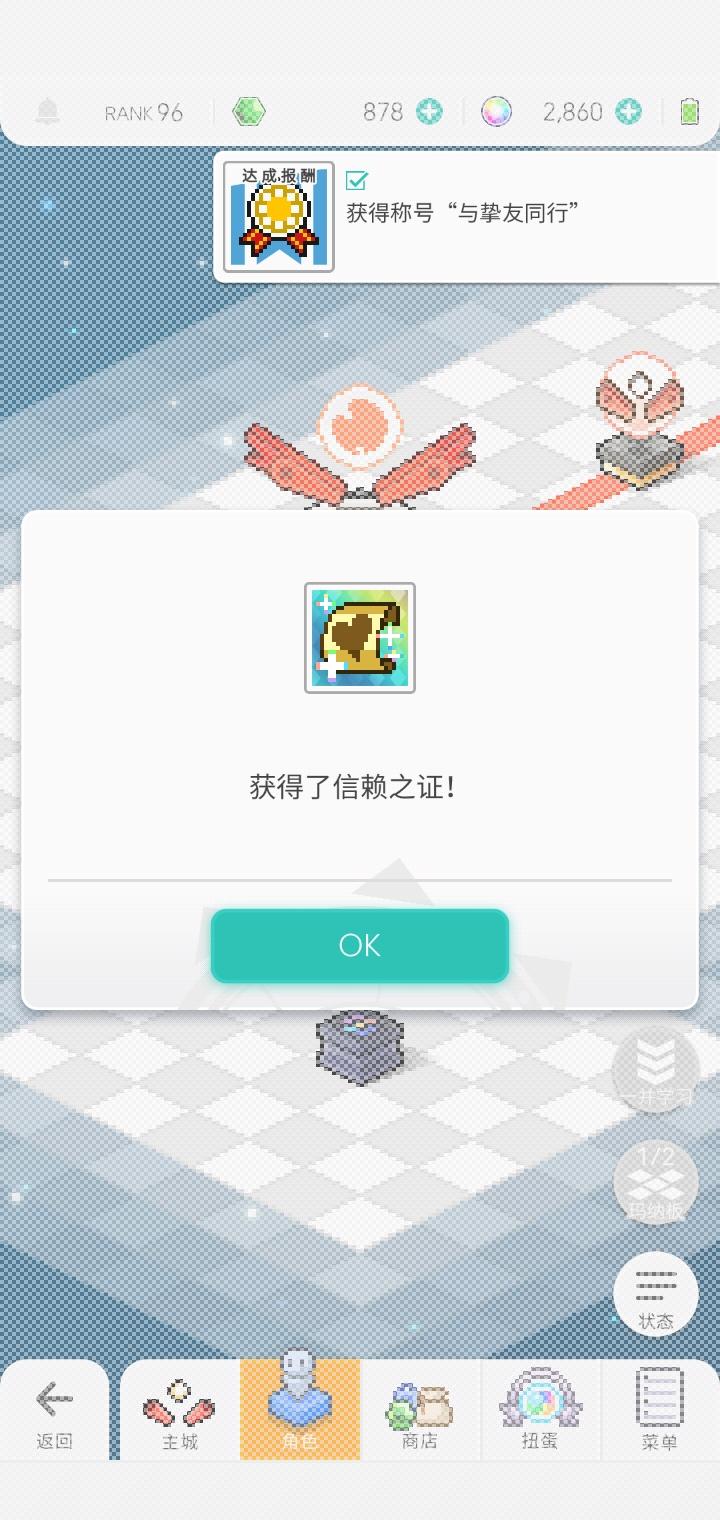Tap OK to confirm the reward
This screenshot has width=720, height=1520.
[360, 945]
